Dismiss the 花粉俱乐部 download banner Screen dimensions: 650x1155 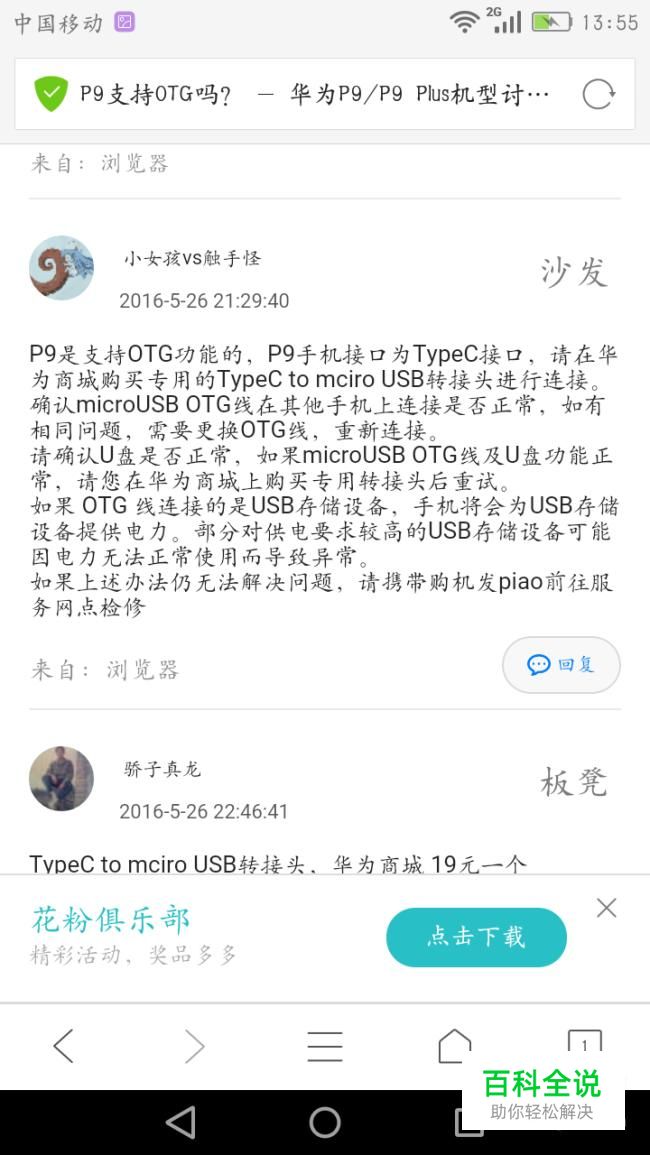point(607,908)
